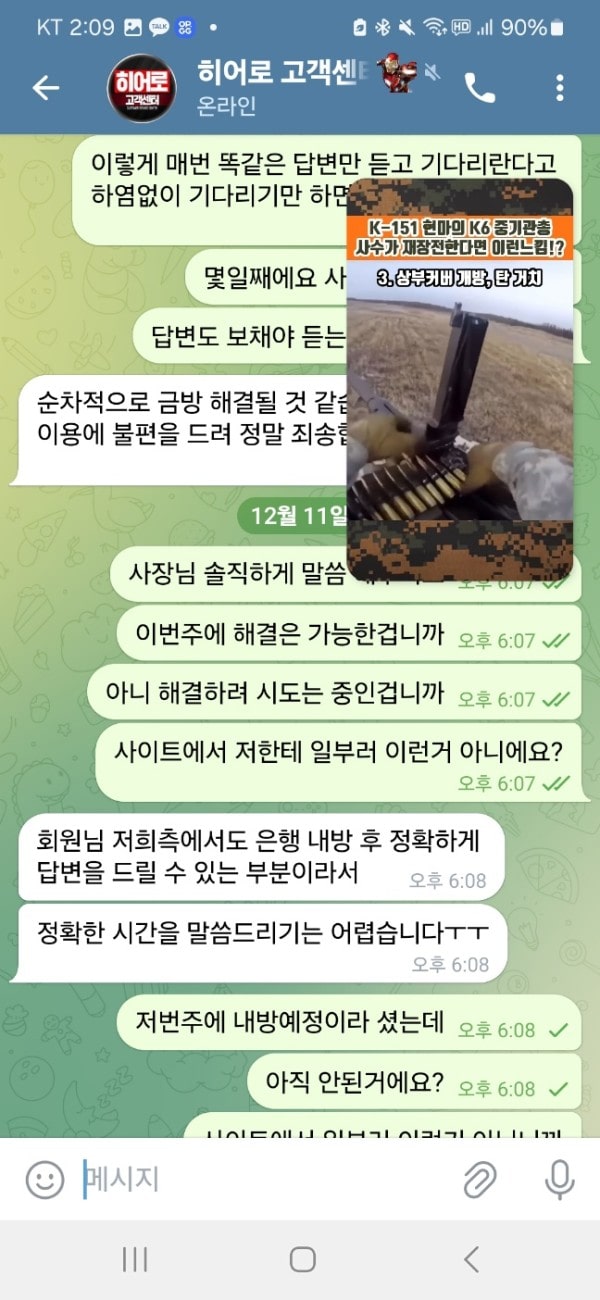Screen dimensions: 600x1300
Task: Start a voice call
Action: (x=480, y=88)
